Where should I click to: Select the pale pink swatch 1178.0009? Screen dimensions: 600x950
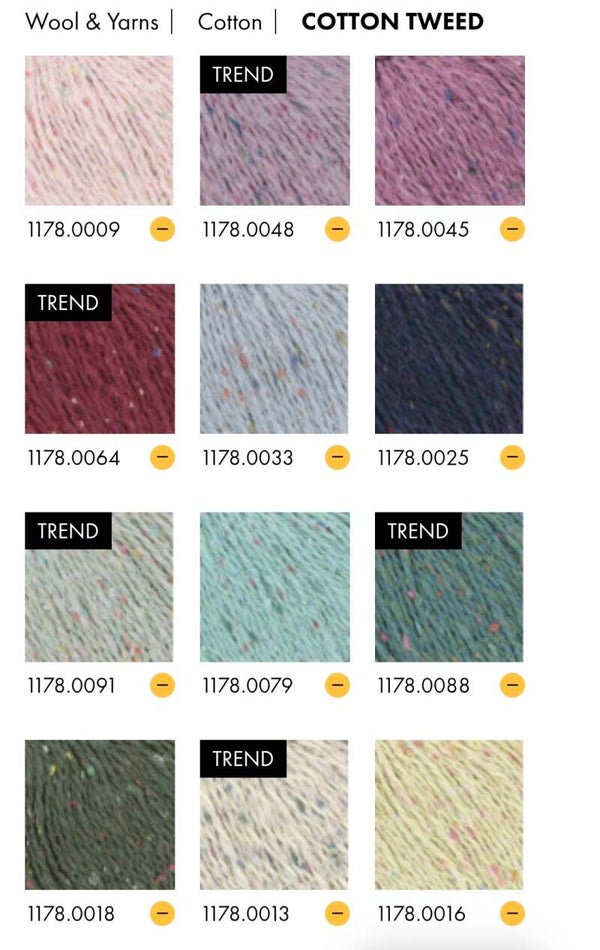pyautogui.click(x=99, y=131)
